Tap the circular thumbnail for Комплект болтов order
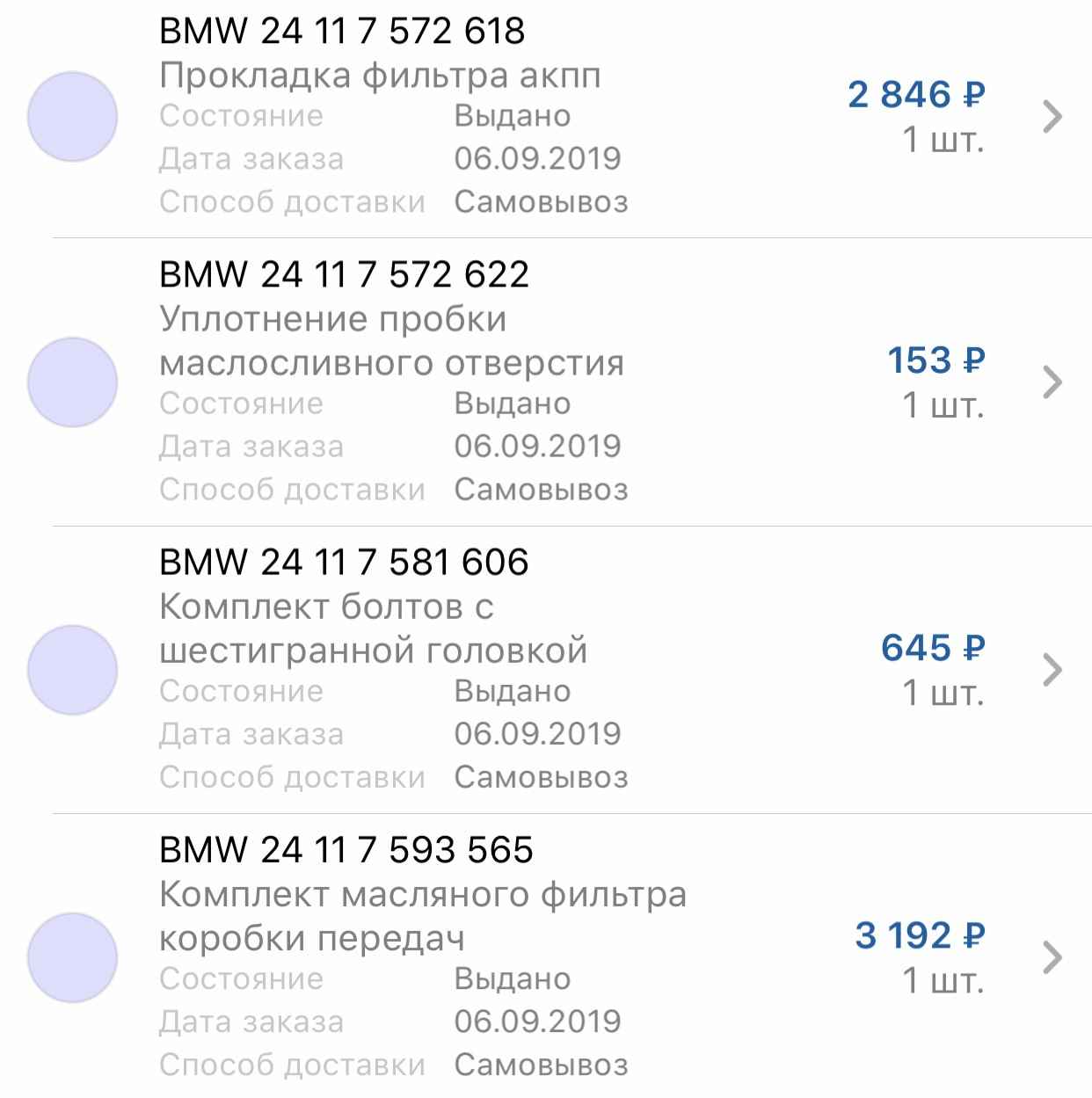The width and height of the screenshot is (1092, 1098). point(72,669)
